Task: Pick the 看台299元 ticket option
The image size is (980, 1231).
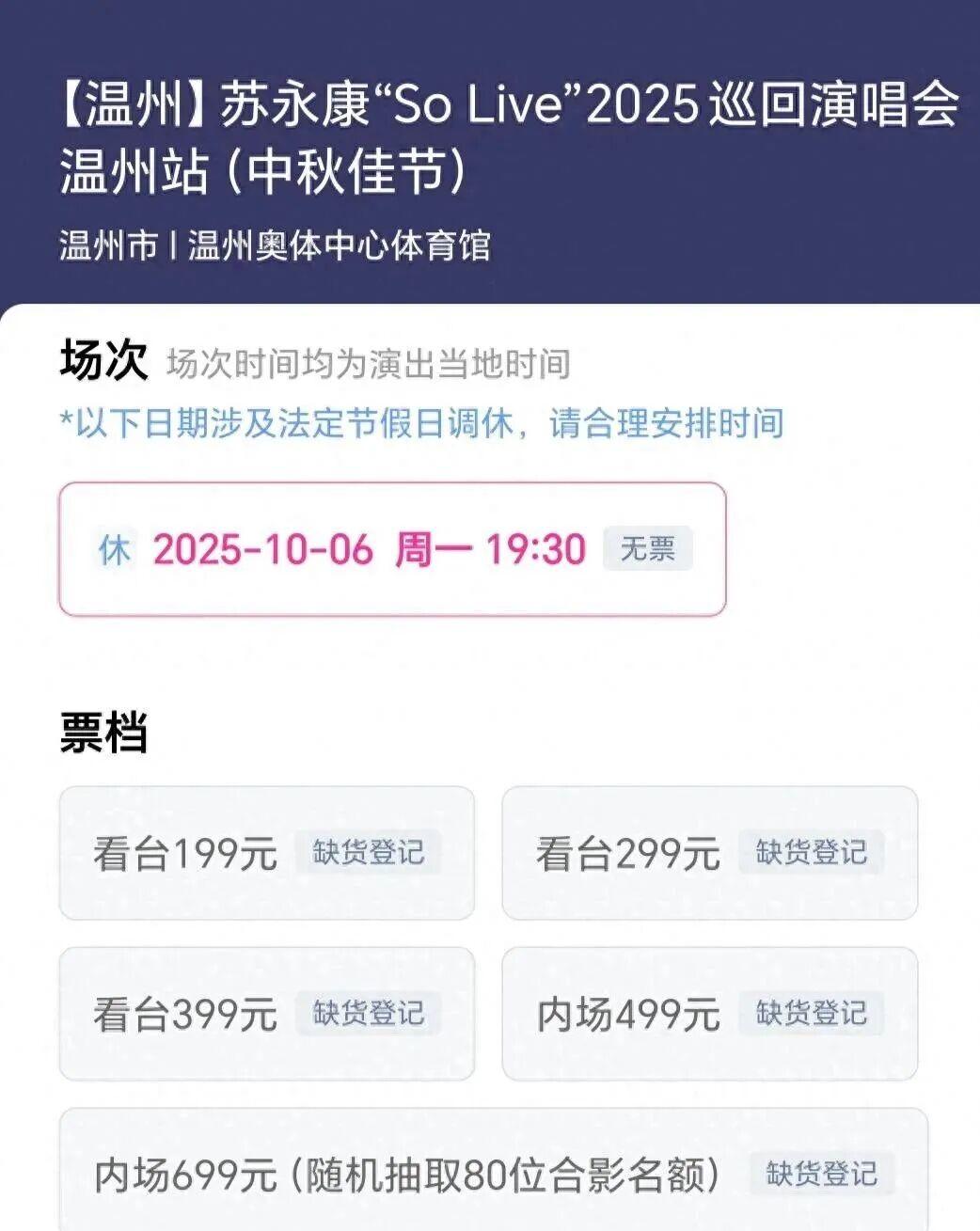Action: click(x=709, y=853)
